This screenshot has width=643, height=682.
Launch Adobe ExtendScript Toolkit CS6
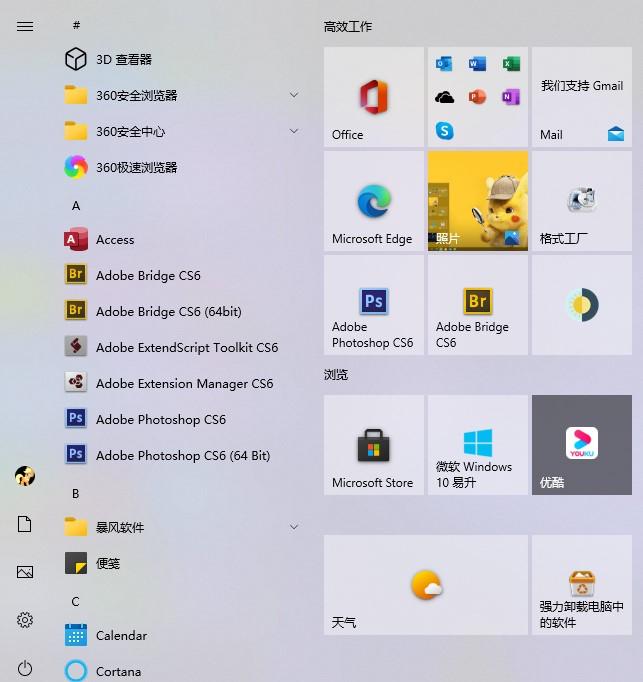186,348
